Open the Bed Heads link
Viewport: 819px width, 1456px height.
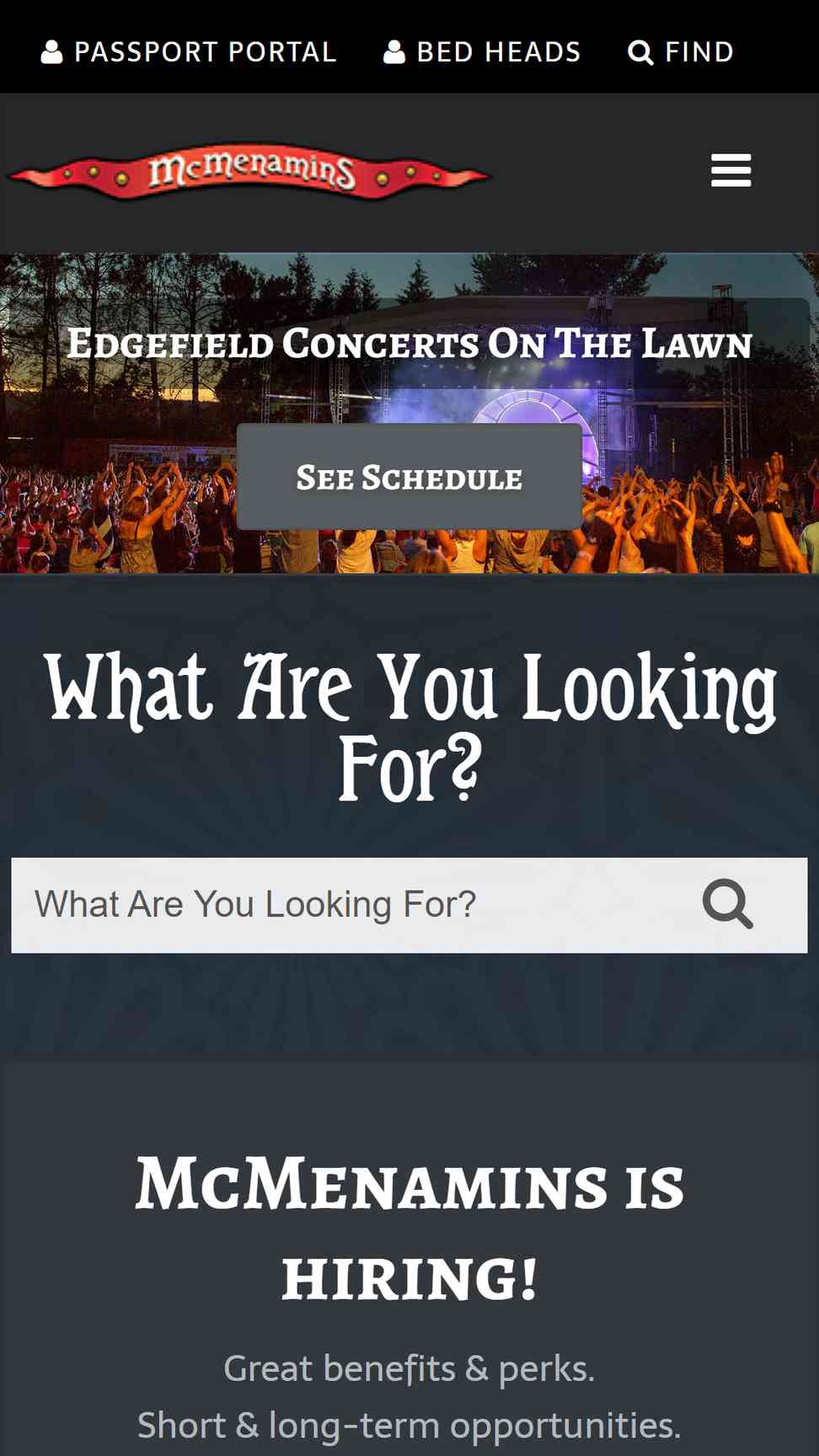(x=482, y=52)
